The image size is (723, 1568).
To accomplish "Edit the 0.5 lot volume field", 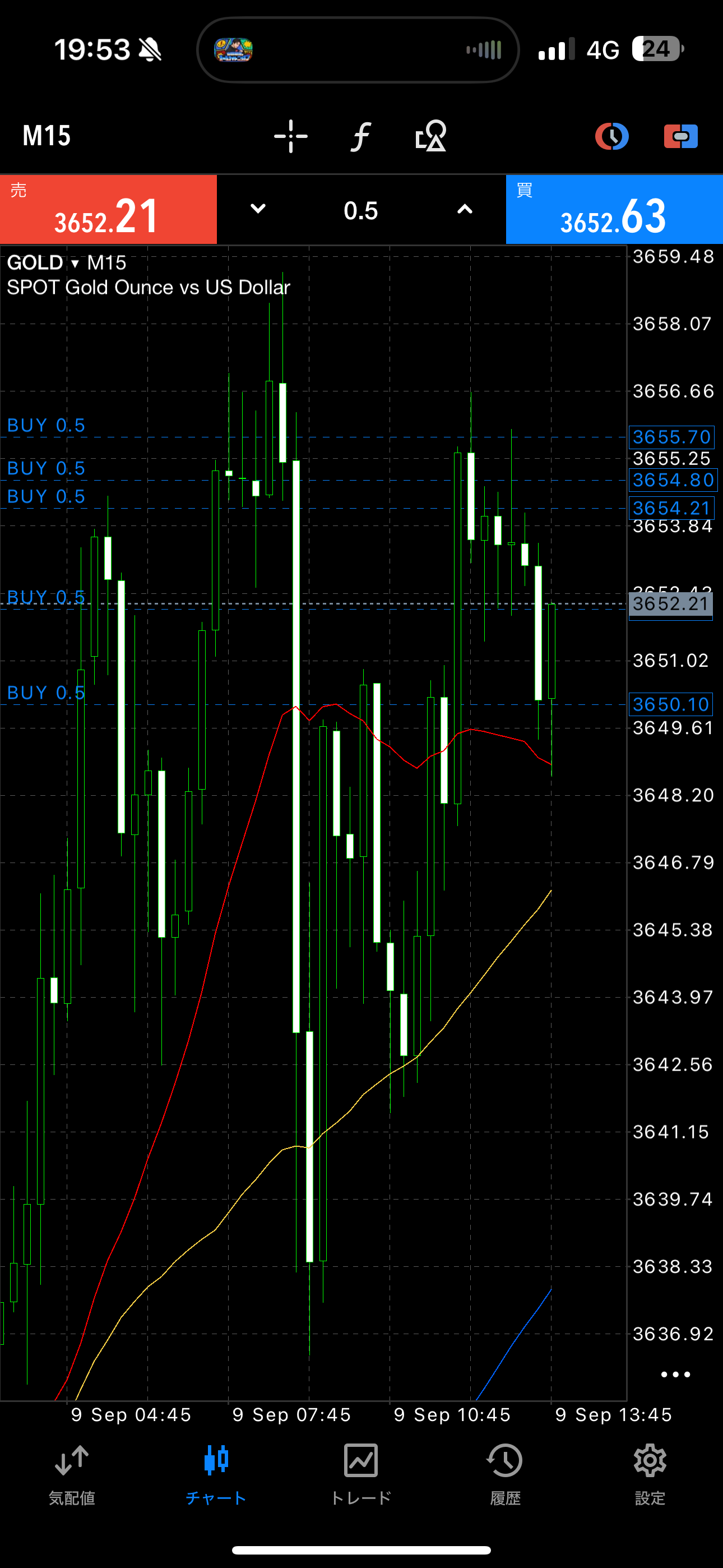I will (361, 211).
